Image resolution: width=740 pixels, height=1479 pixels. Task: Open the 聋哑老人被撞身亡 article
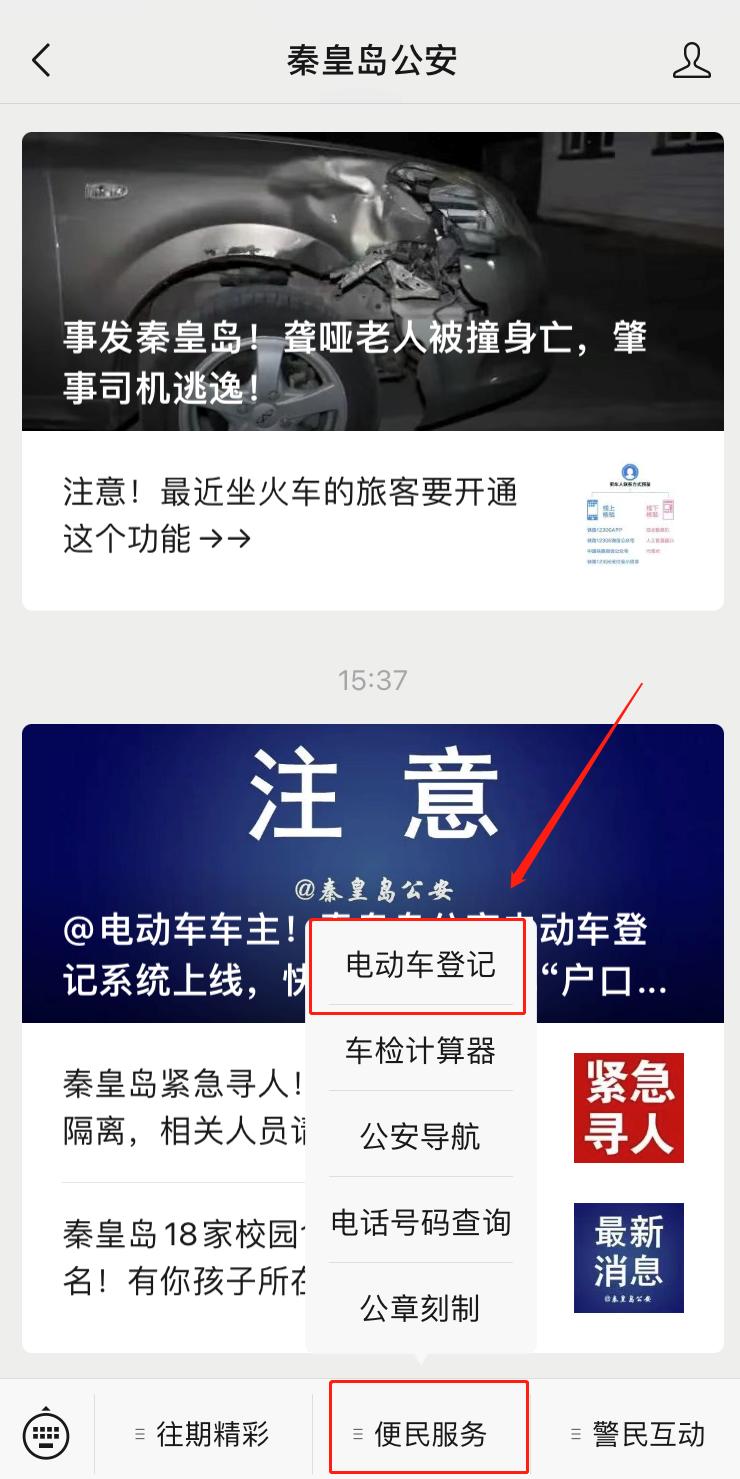(x=372, y=281)
